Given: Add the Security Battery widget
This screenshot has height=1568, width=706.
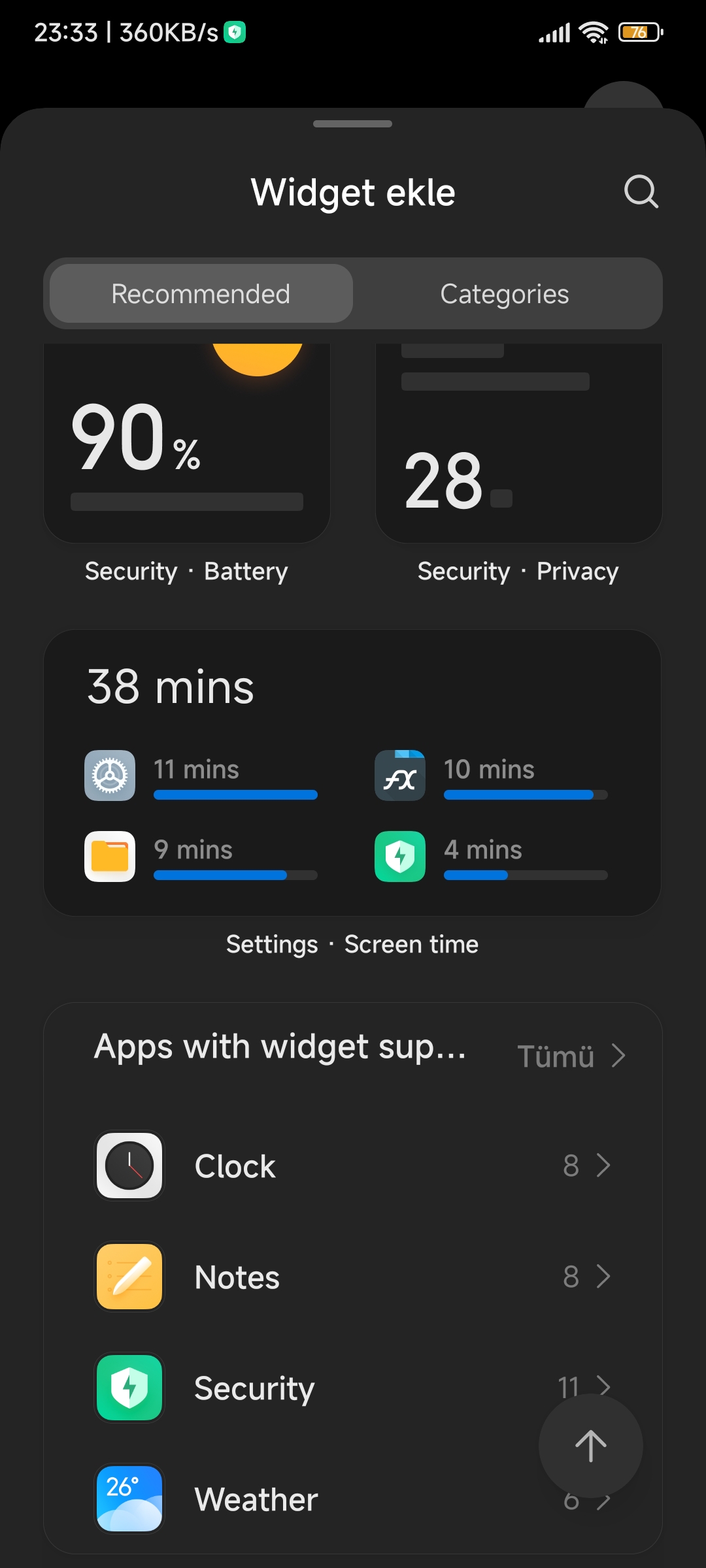Looking at the screenshot, I should [187, 443].
